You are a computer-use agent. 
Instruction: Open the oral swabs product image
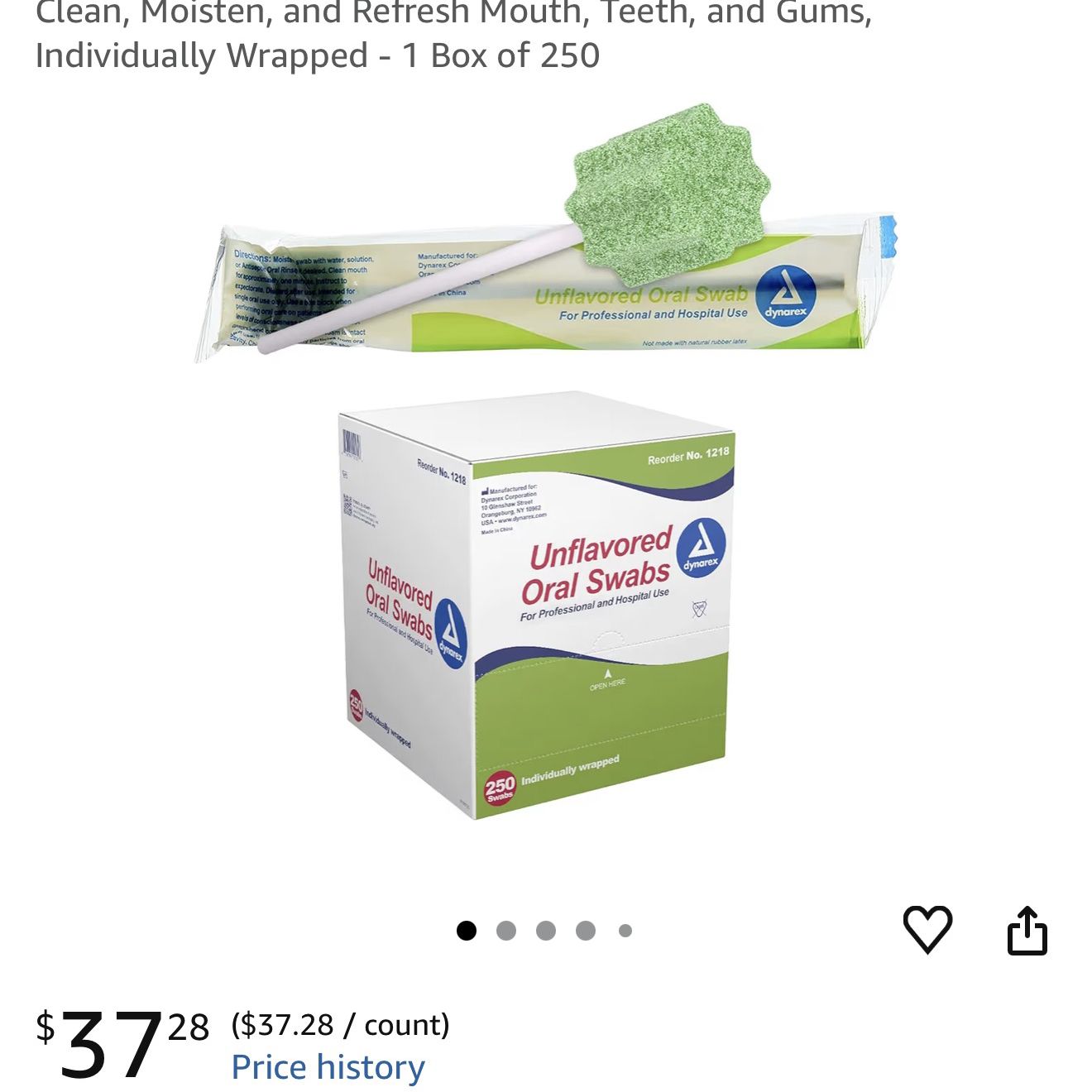[x=546, y=461]
